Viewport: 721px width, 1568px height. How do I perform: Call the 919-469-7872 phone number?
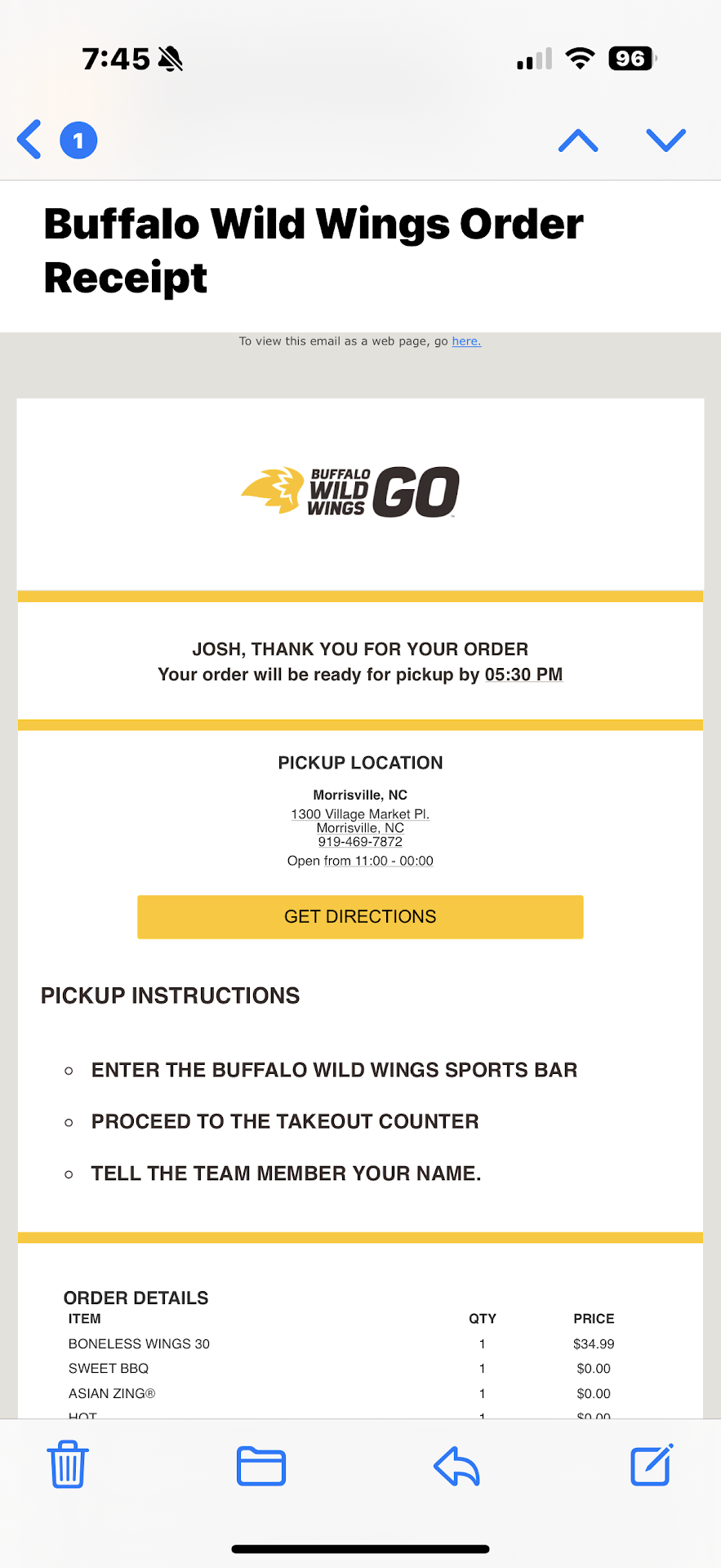pyautogui.click(x=360, y=842)
